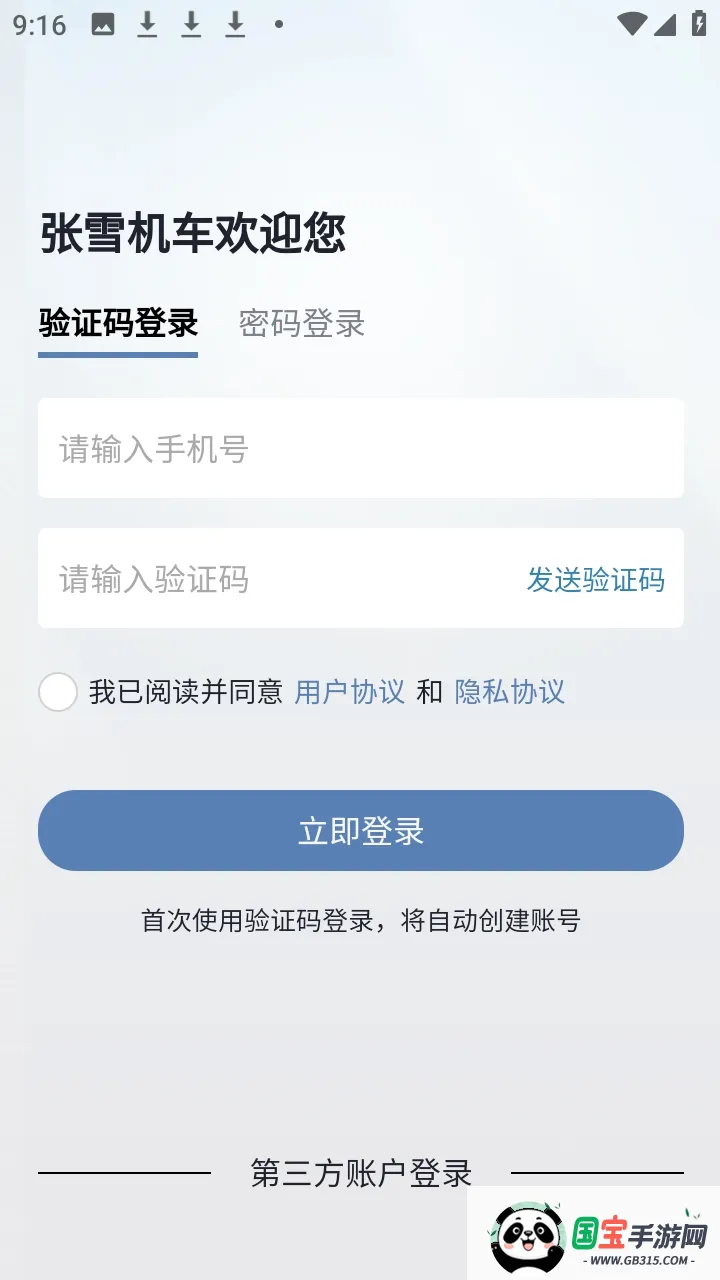This screenshot has height=1280, width=720.
Task: Tap the 第三方账户登录 label
Action: (360, 1172)
